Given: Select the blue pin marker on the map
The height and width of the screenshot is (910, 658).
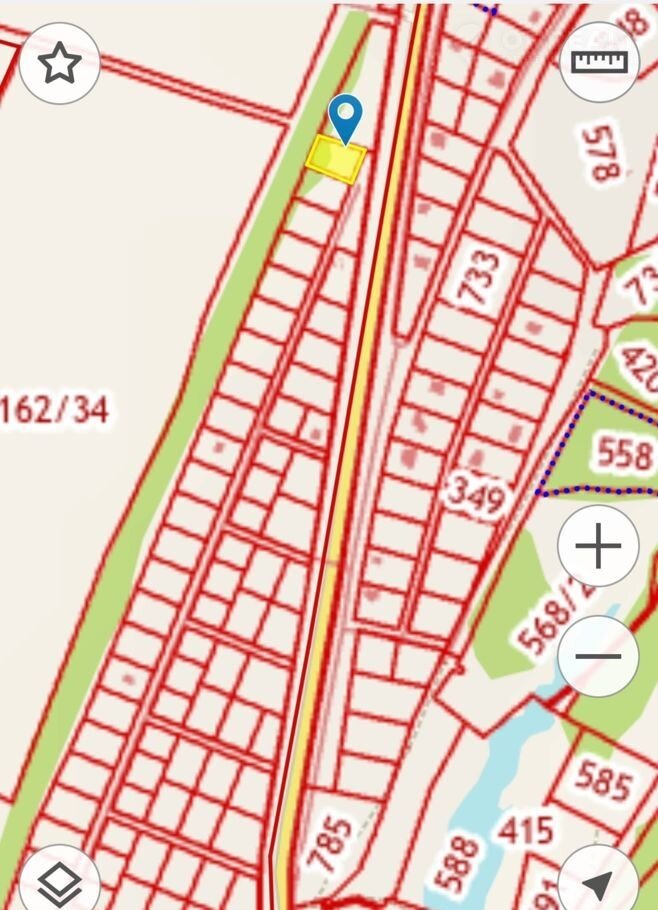Looking at the screenshot, I should pos(346,118).
